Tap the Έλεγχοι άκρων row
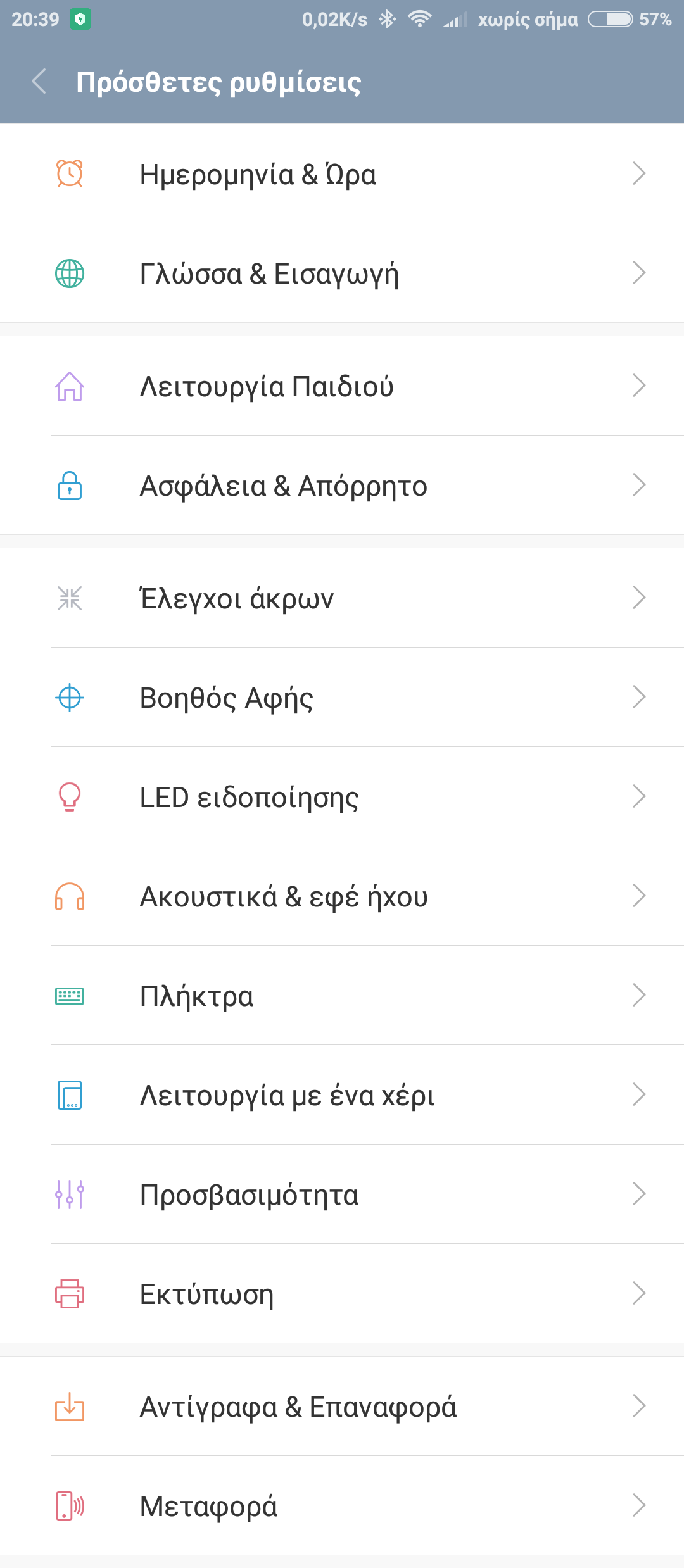684x1568 pixels. 342,598
